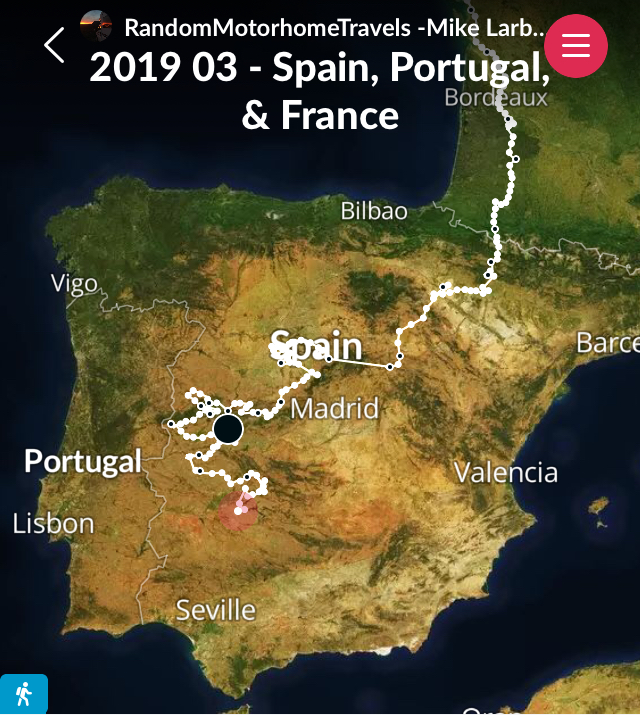This screenshot has height=715, width=640.
Task: Open the red hamburger menu
Action: [576, 46]
